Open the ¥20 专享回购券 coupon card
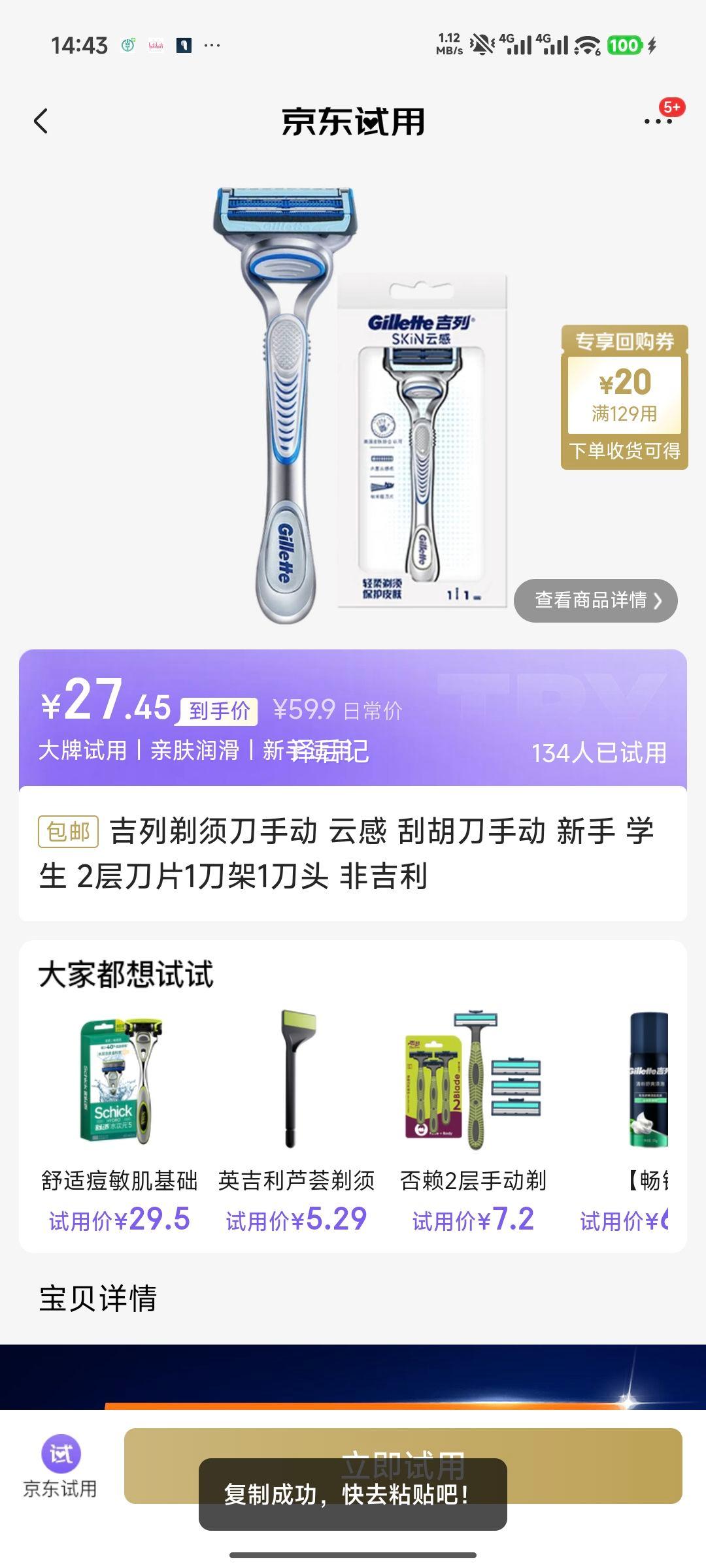This screenshot has width=706, height=1568. point(624,397)
